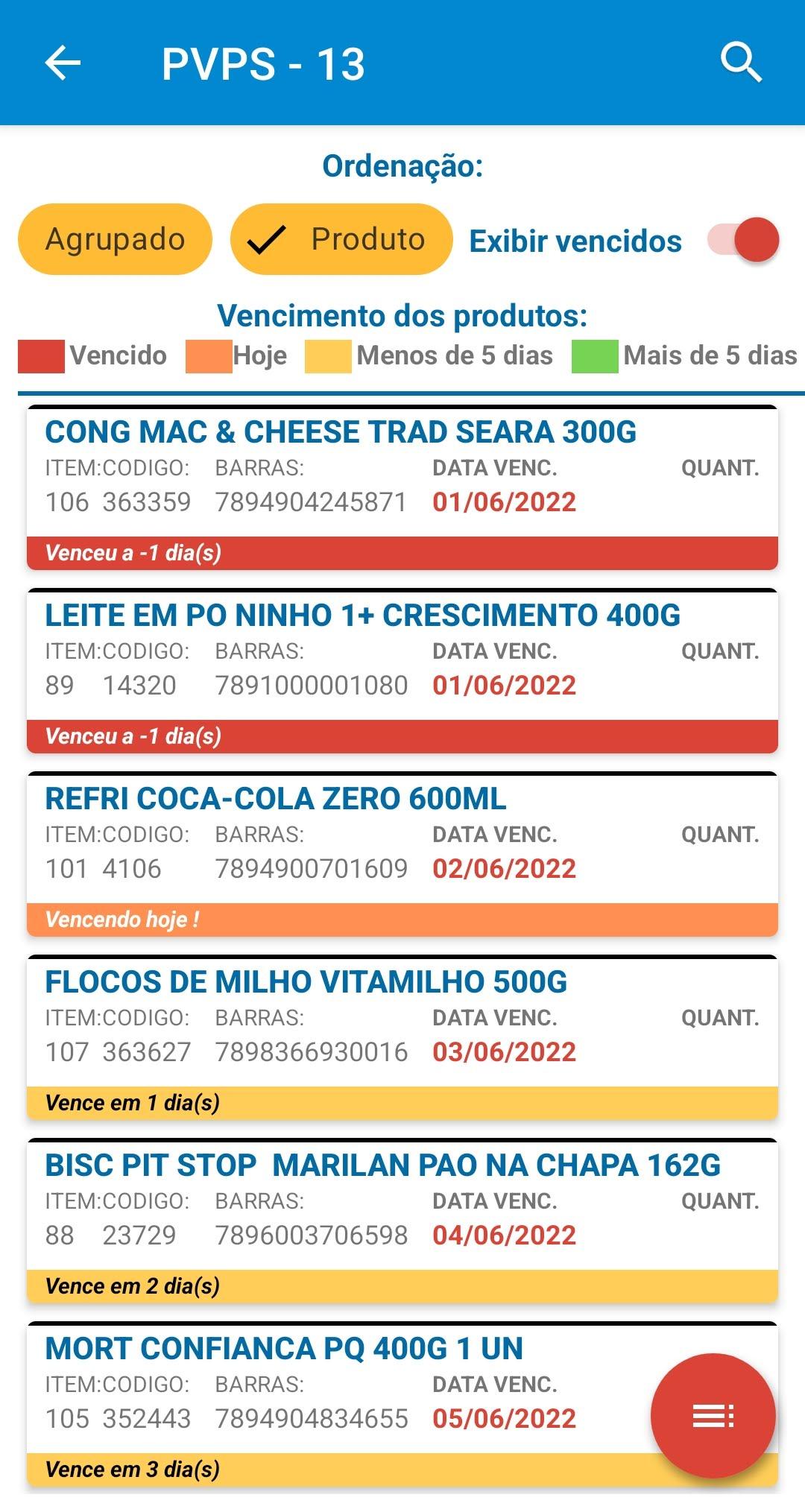Open BISC PIT STOP MARILAN card

coord(402,1221)
